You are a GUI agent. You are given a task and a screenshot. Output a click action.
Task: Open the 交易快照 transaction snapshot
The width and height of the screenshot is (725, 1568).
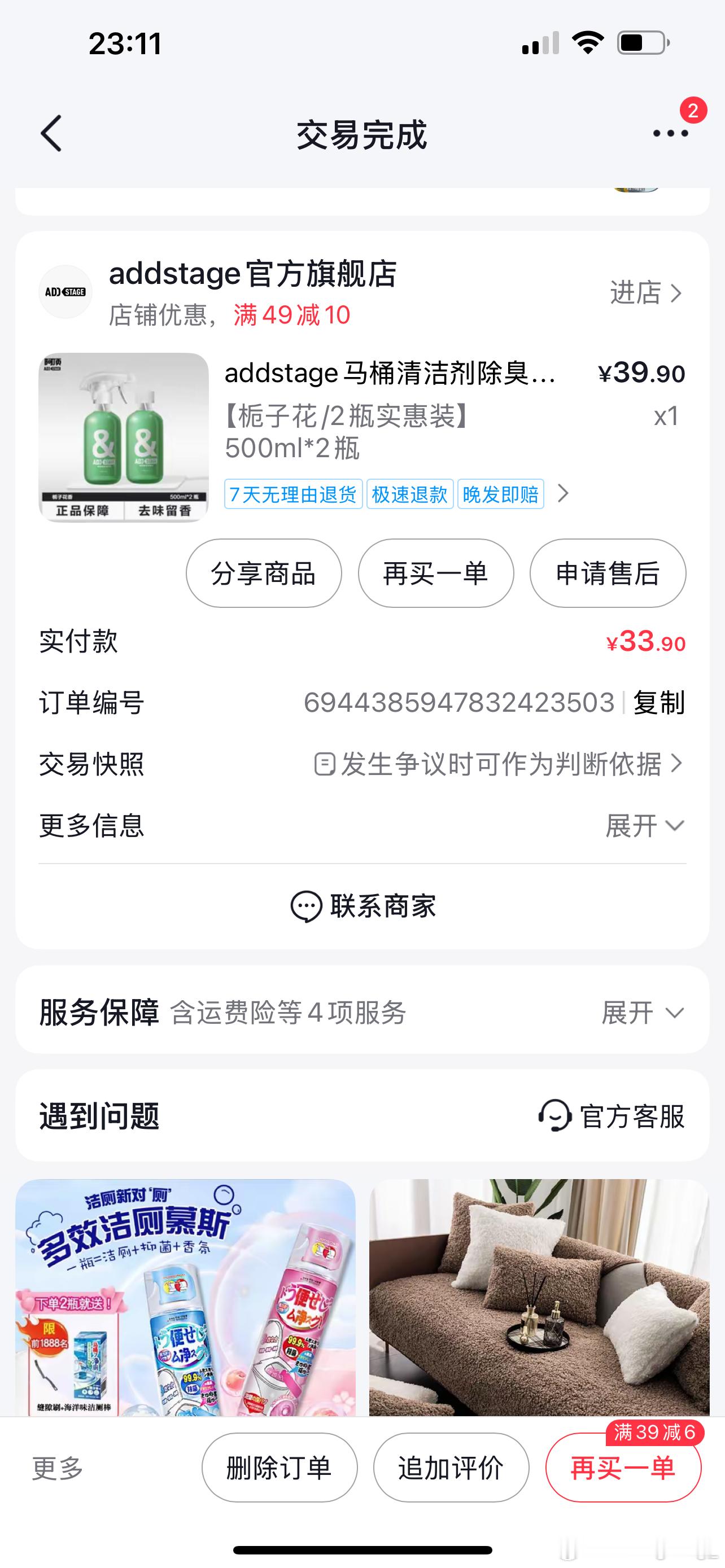tap(497, 764)
